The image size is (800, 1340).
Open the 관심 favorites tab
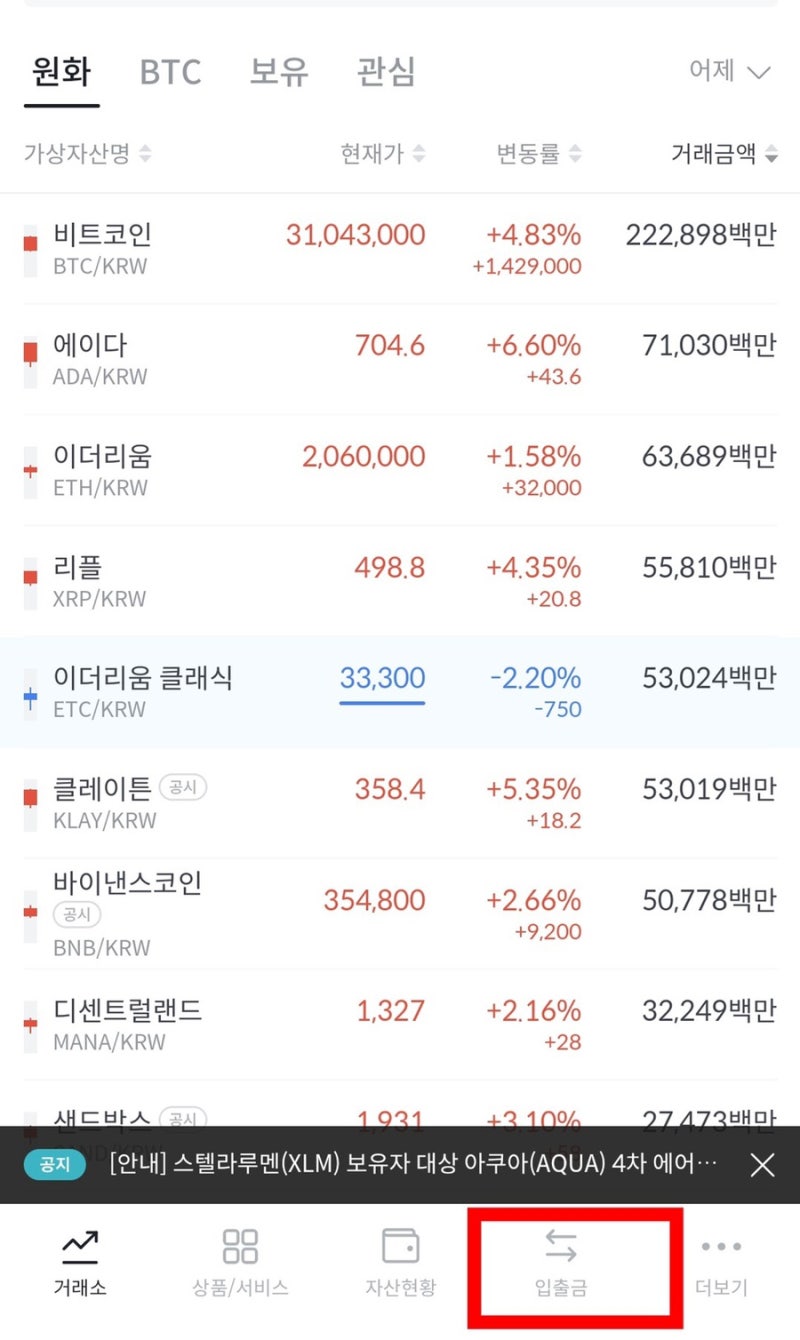point(386,72)
